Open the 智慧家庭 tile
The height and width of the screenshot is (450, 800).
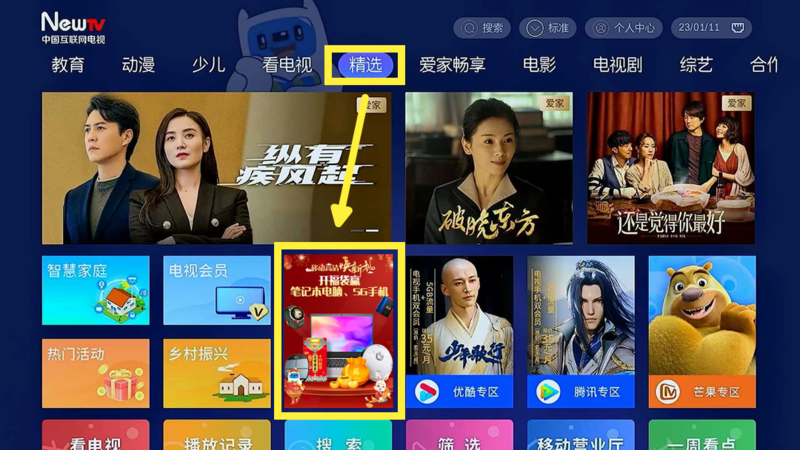tap(96, 290)
